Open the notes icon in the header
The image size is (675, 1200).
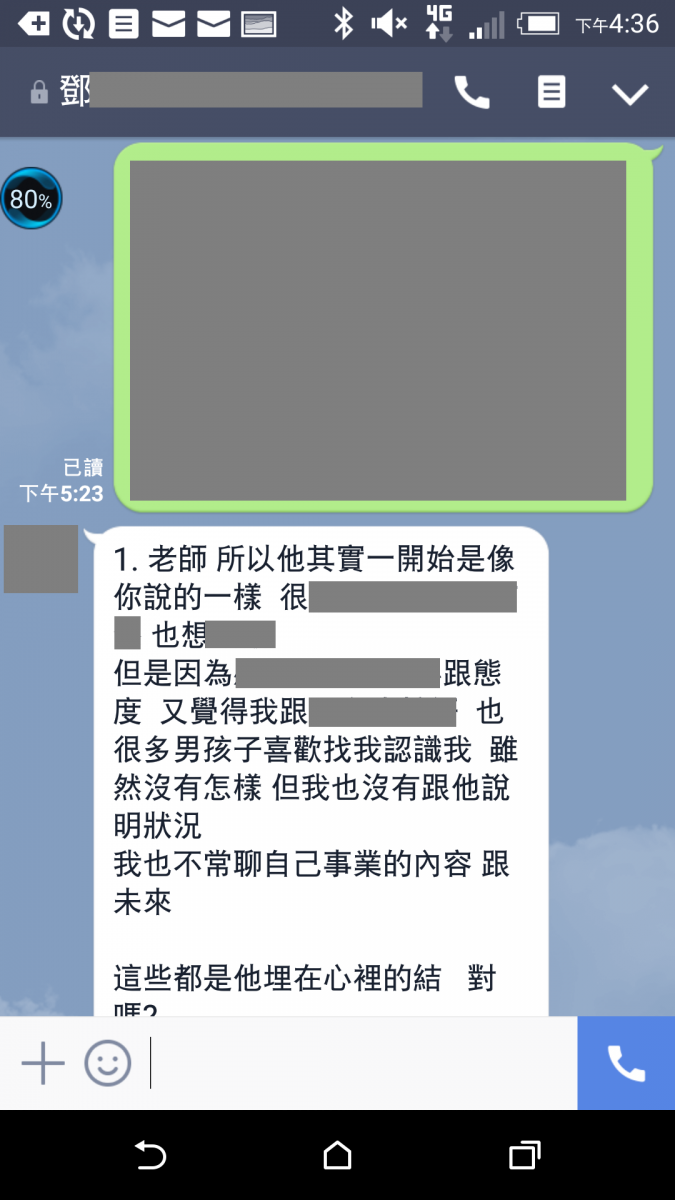pos(551,93)
